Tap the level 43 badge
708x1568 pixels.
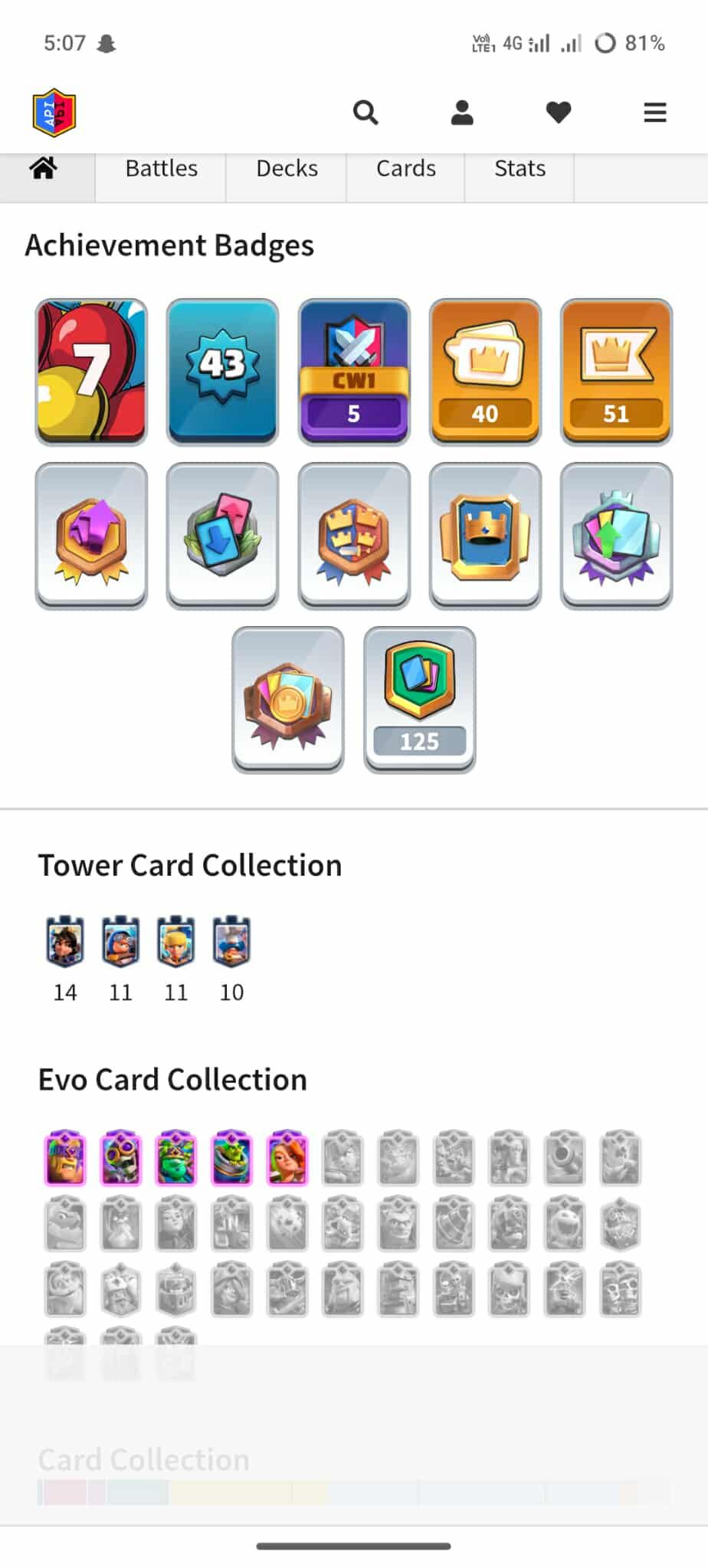(223, 372)
